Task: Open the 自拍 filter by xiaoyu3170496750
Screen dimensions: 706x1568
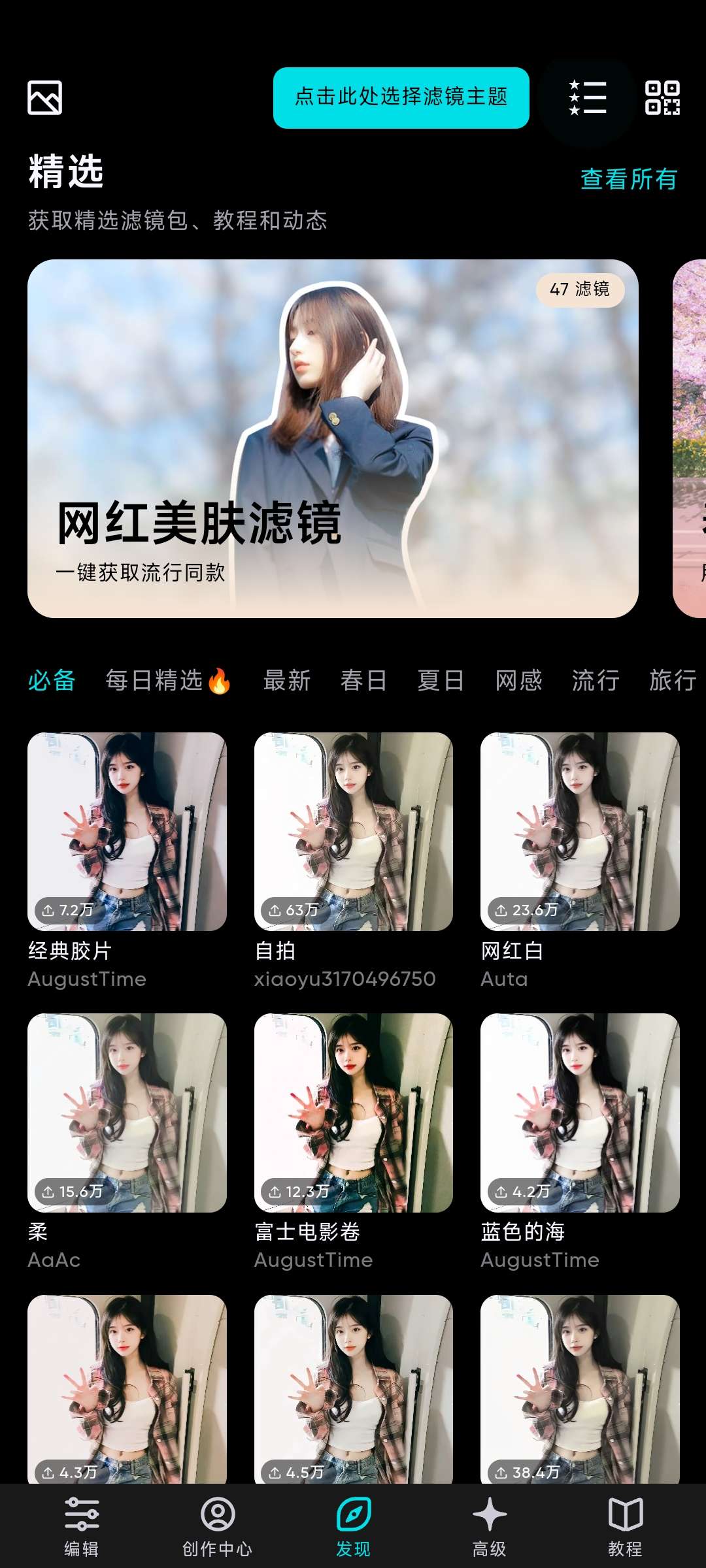Action: pos(353,831)
